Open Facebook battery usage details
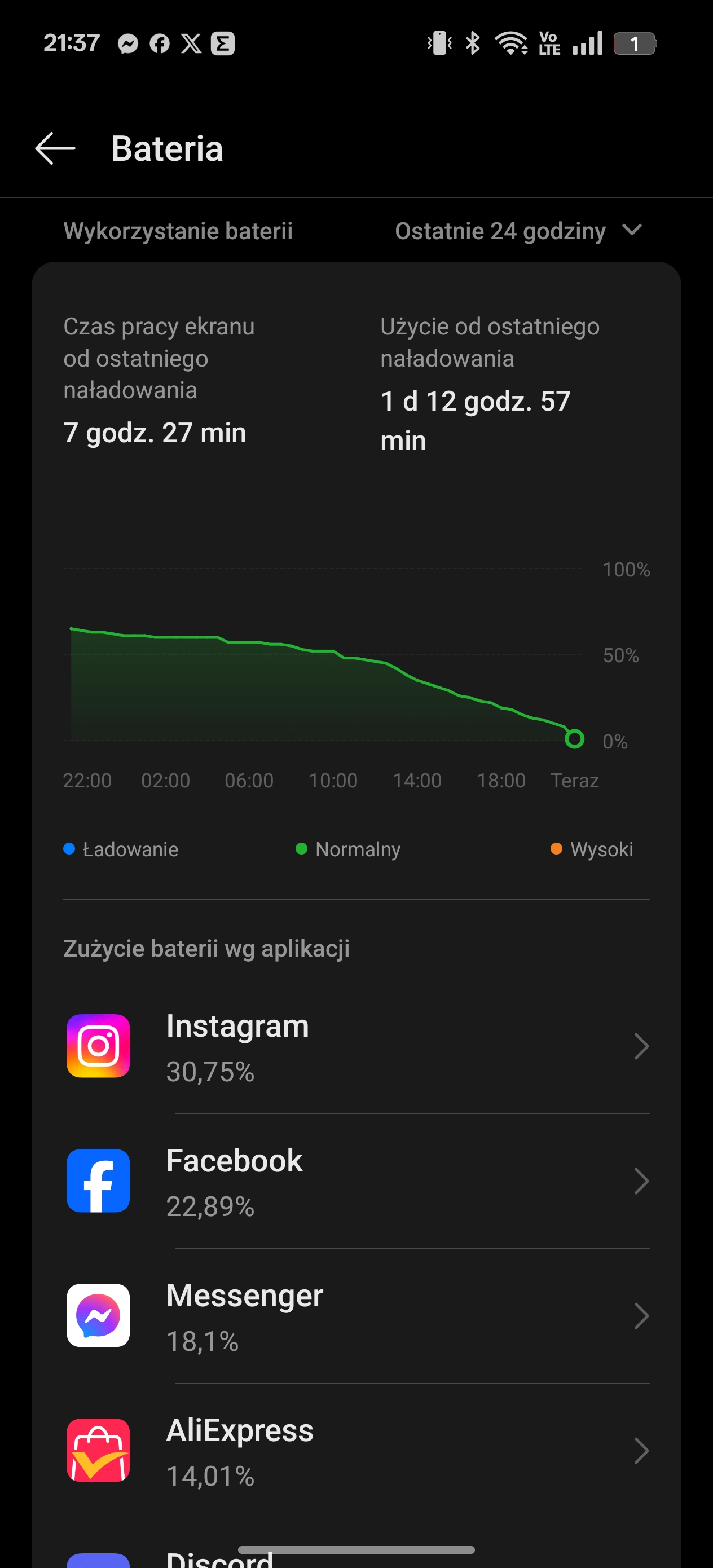 point(357,1182)
